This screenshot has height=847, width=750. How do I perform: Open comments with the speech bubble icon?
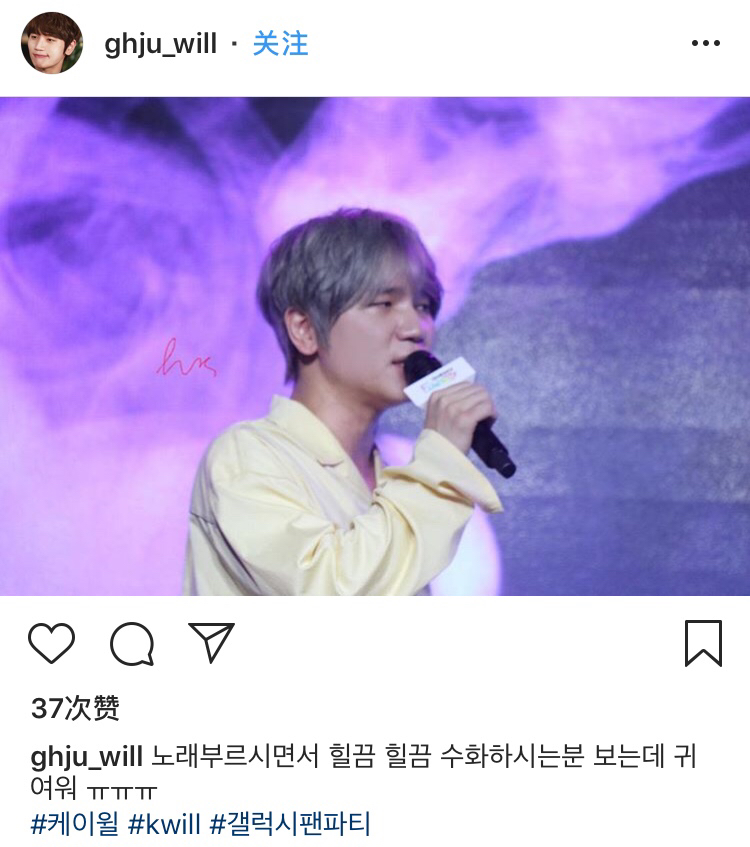click(132, 643)
